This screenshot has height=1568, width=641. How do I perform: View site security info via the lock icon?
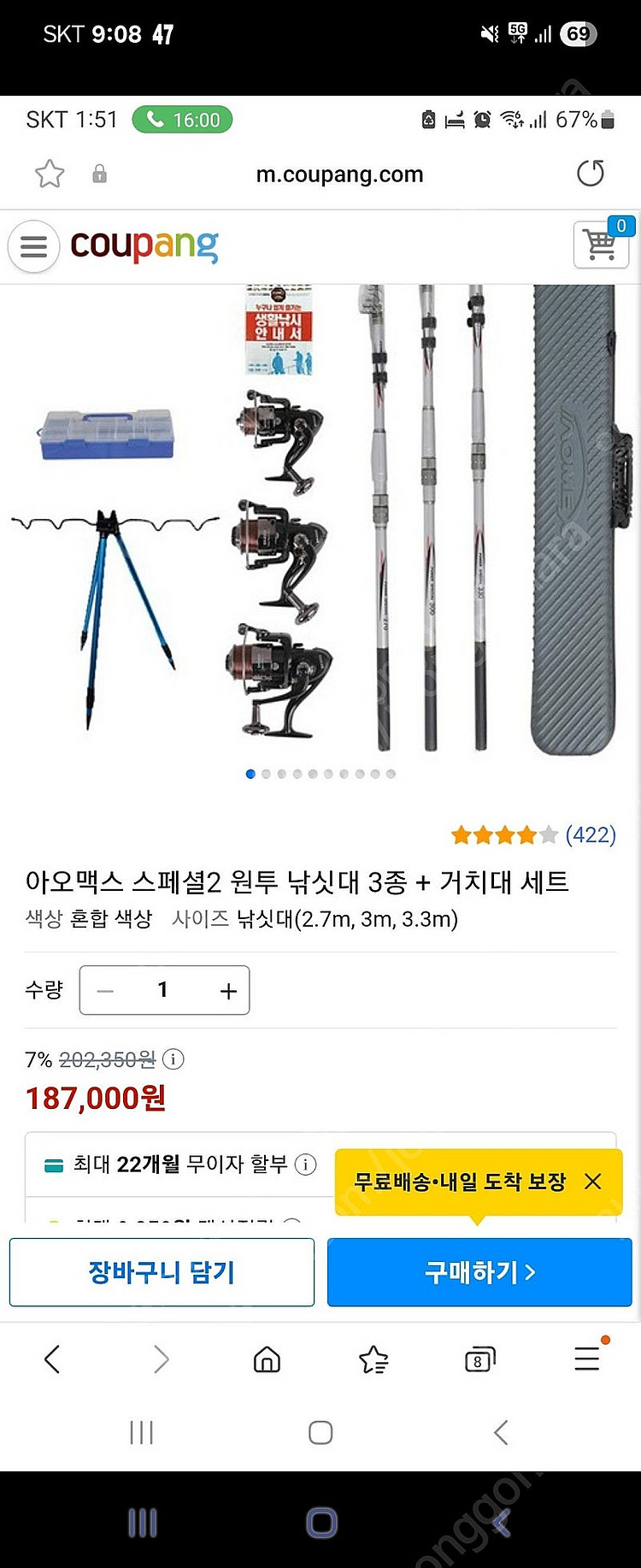[99, 174]
